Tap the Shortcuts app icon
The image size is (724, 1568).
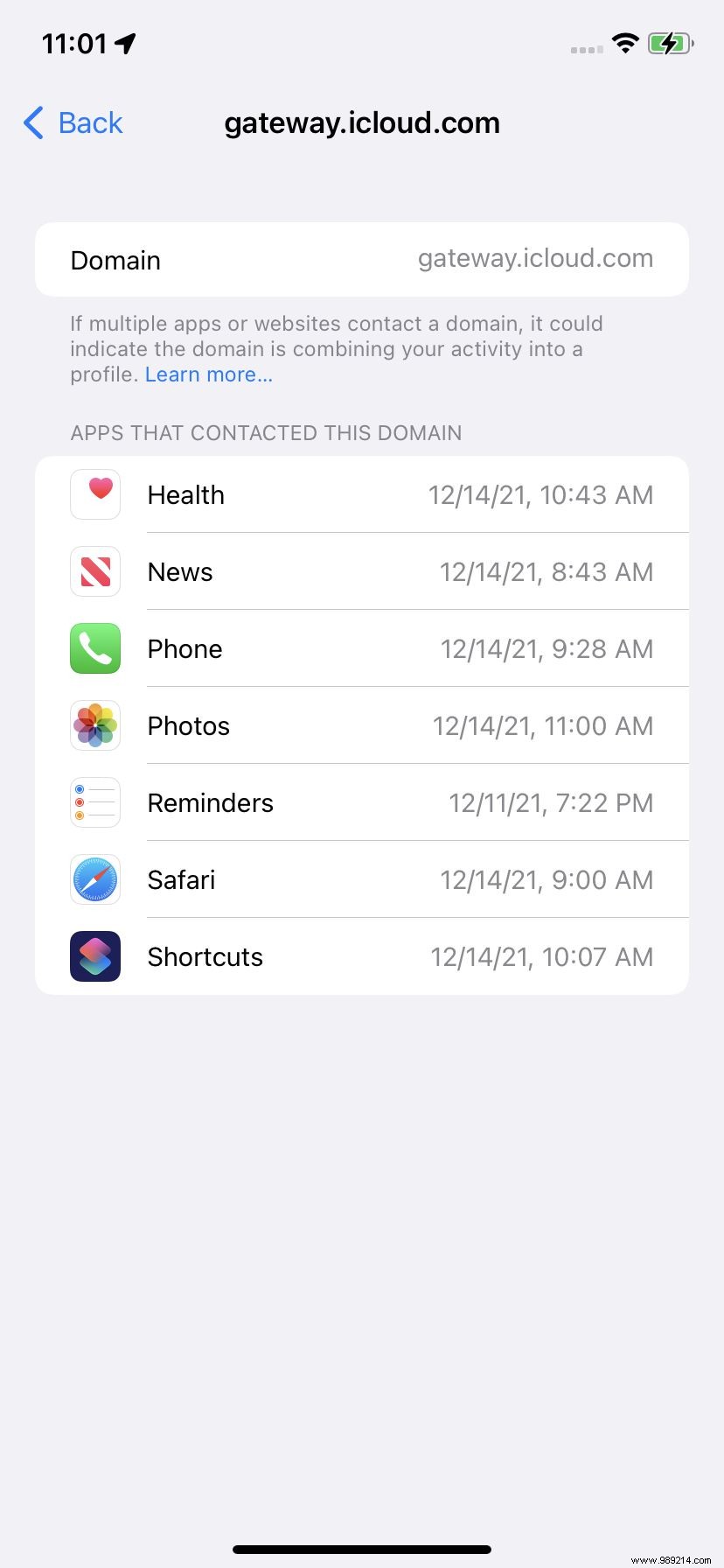coord(94,956)
